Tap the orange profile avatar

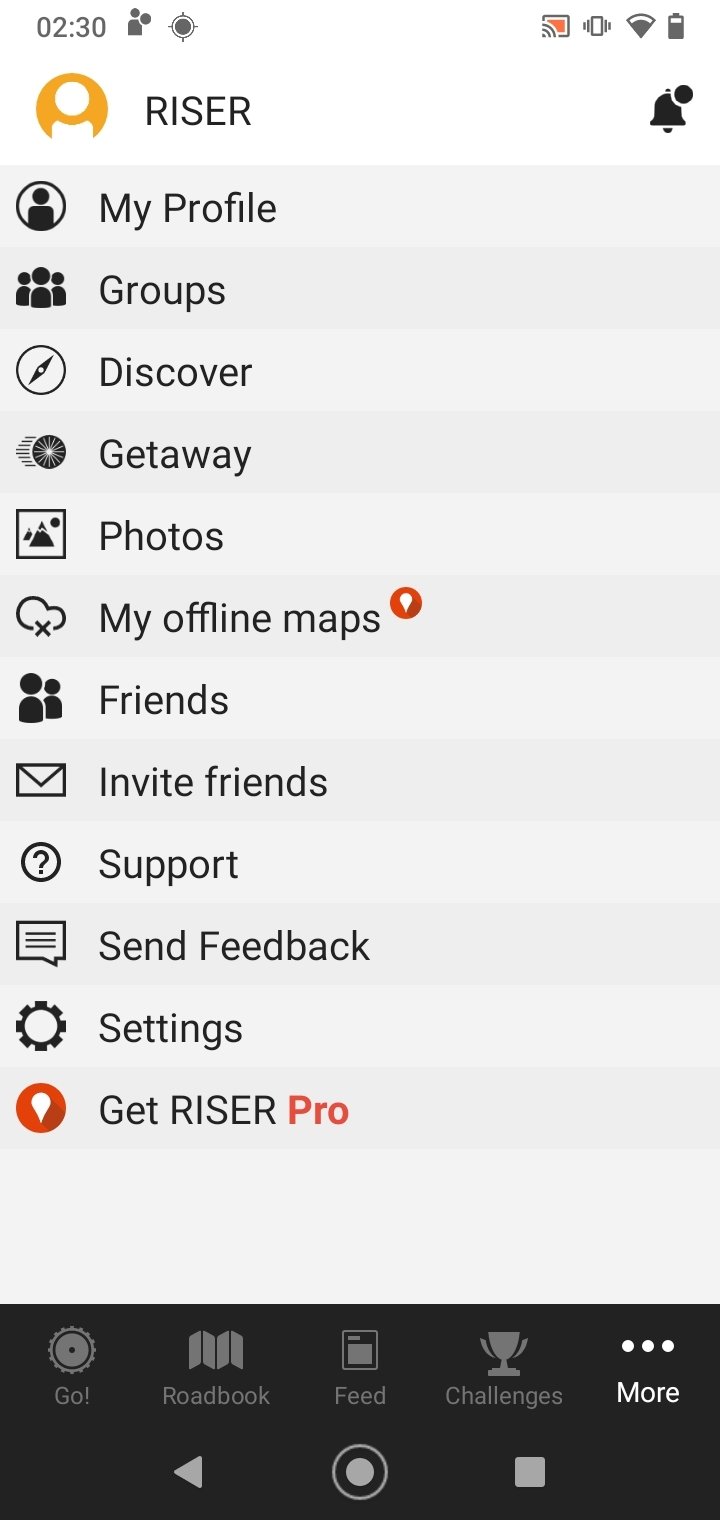71,108
